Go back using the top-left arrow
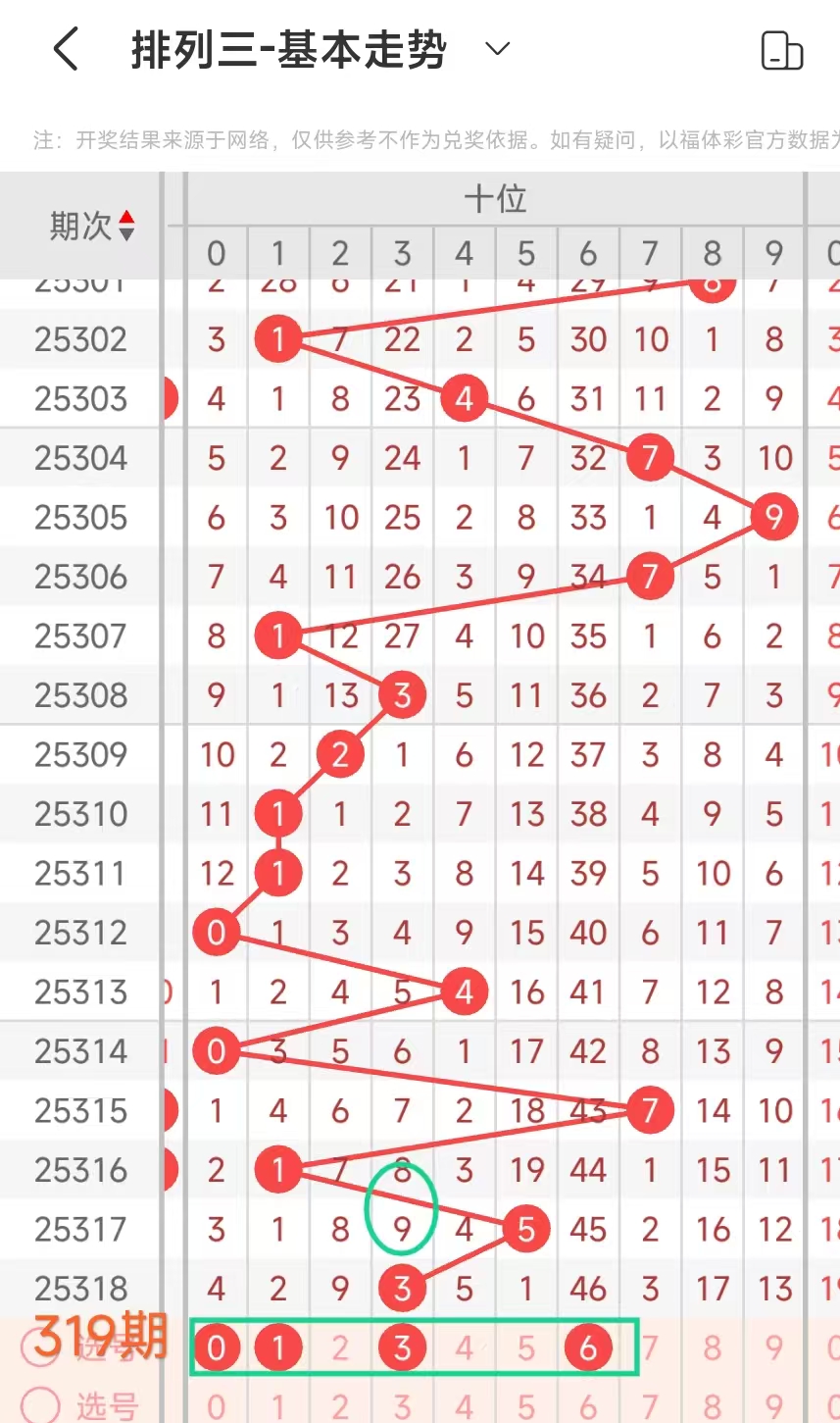 coord(66,49)
